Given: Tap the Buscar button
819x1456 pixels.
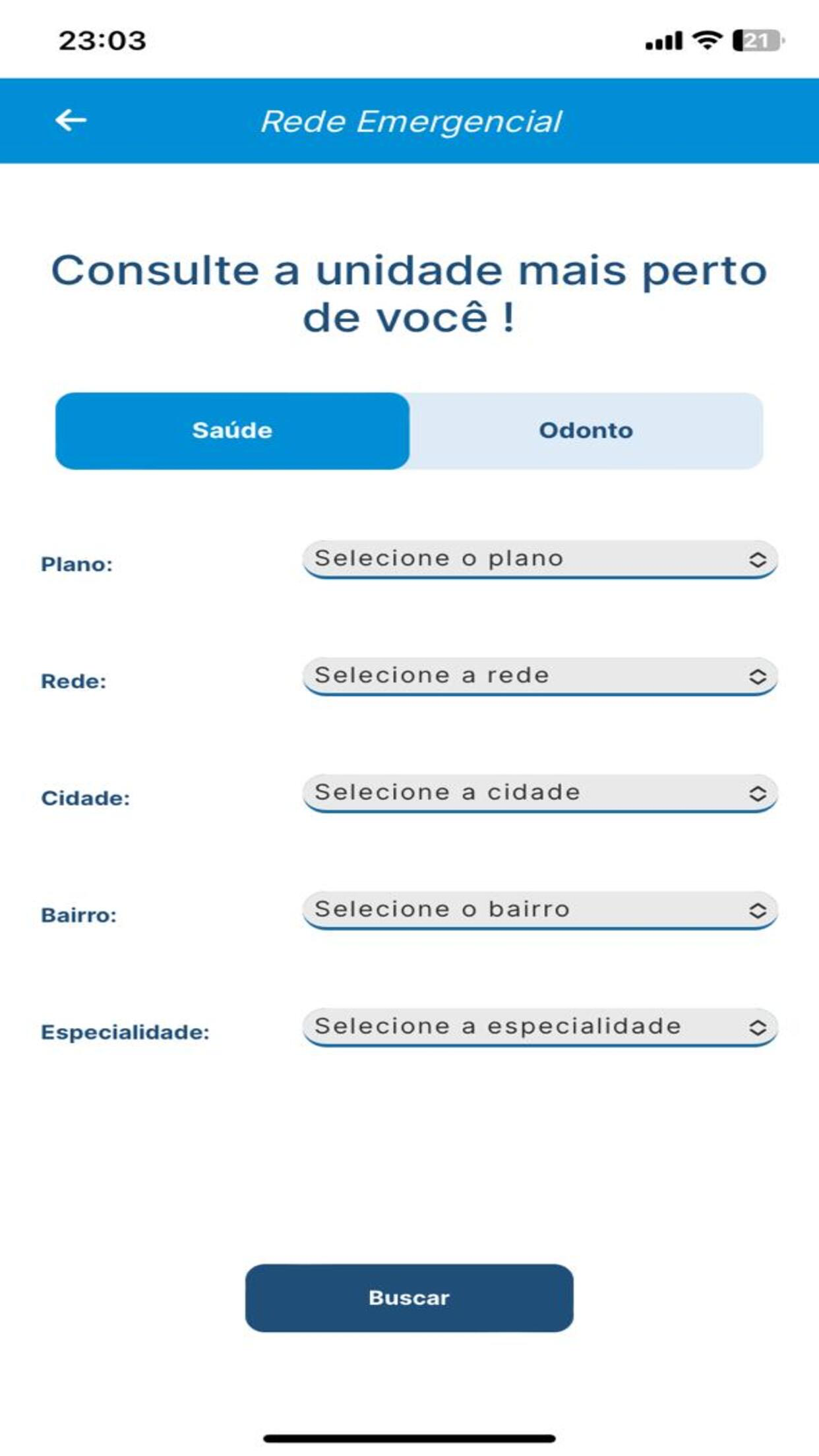Looking at the screenshot, I should 409,1298.
